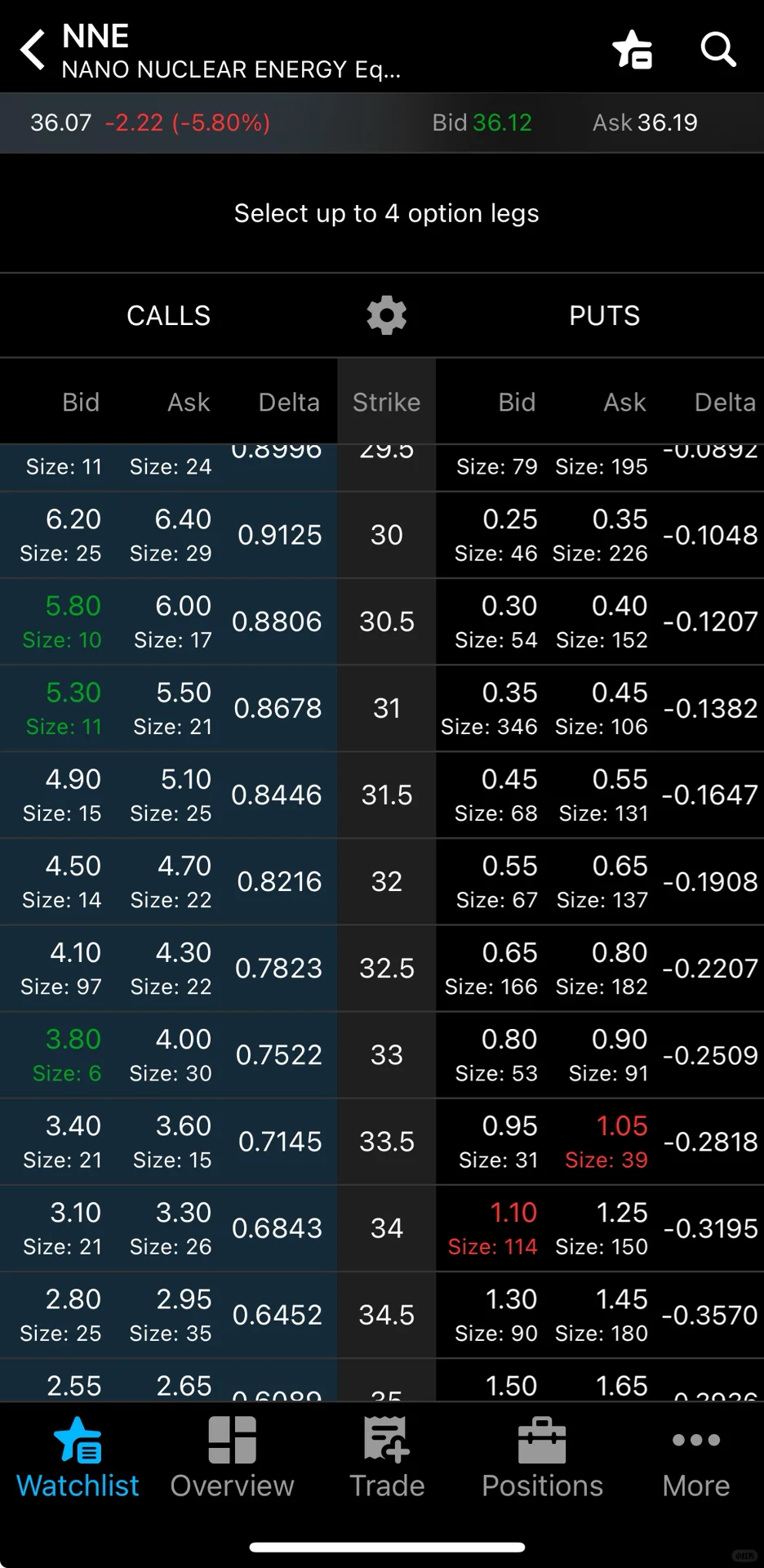The width and height of the screenshot is (764, 1568).
Task: Select the 33.5 strike call ask 3.60
Action: pos(173,1141)
